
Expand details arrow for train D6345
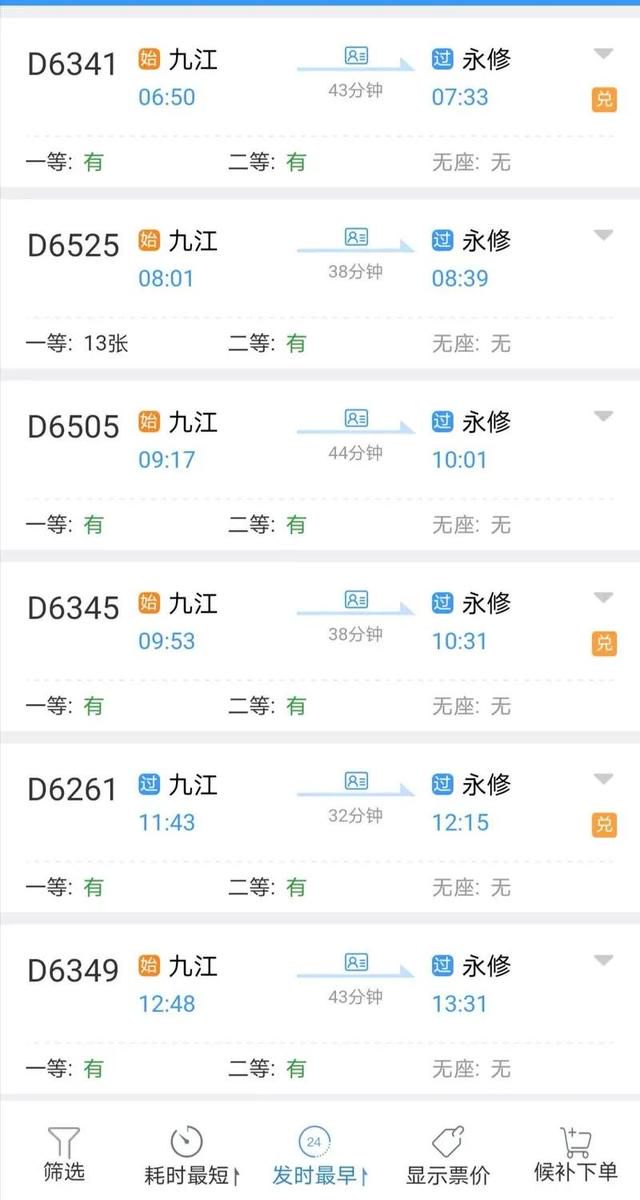click(603, 597)
